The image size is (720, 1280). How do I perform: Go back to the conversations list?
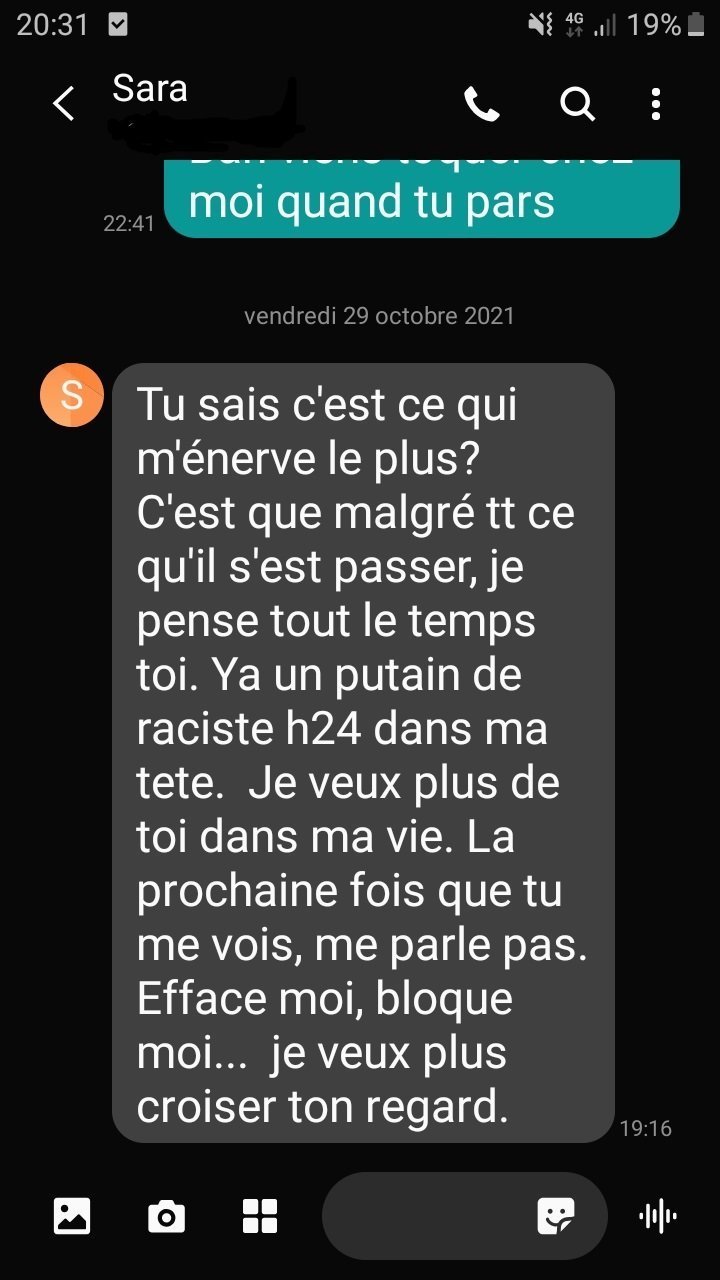tap(63, 103)
